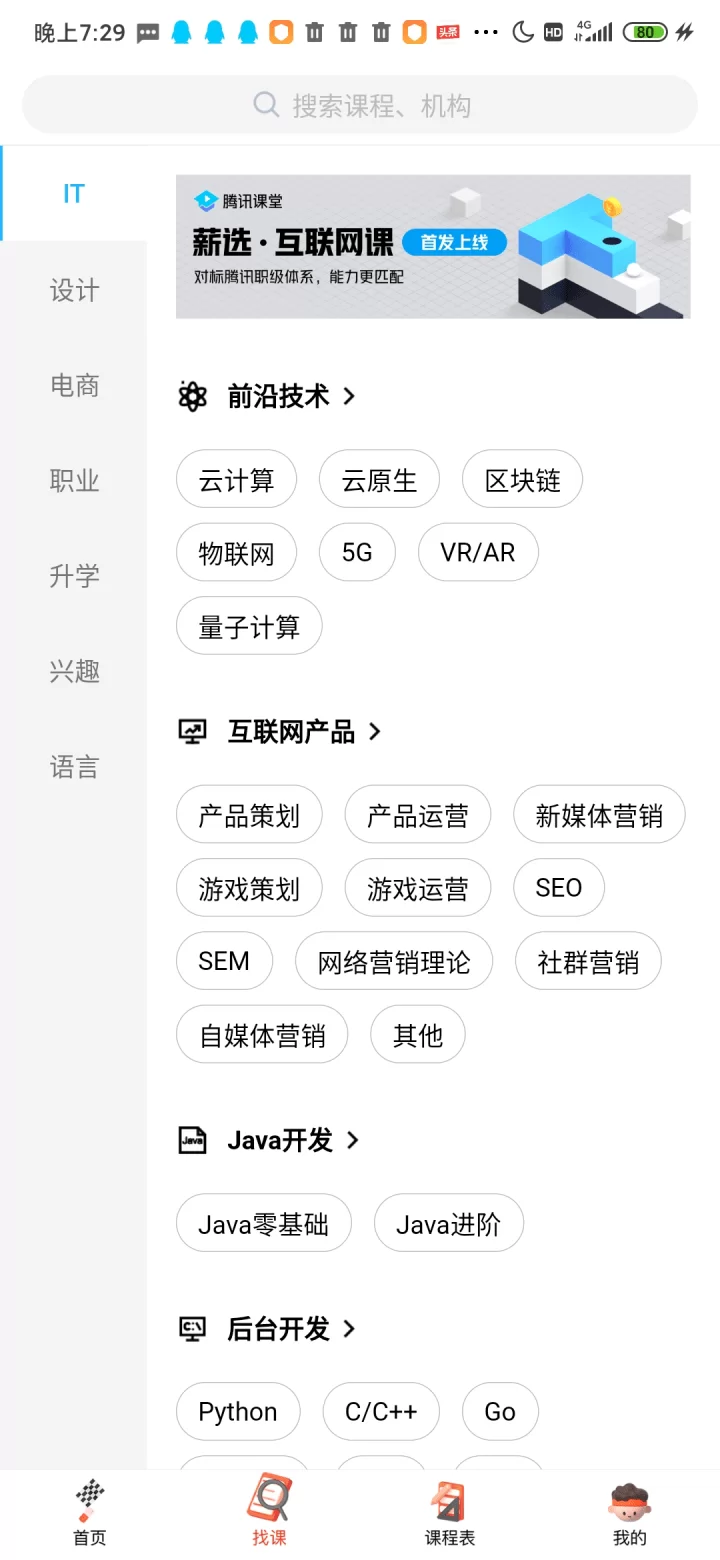Select the 云计算 tag
The height and width of the screenshot is (1560, 720).
coord(237,479)
